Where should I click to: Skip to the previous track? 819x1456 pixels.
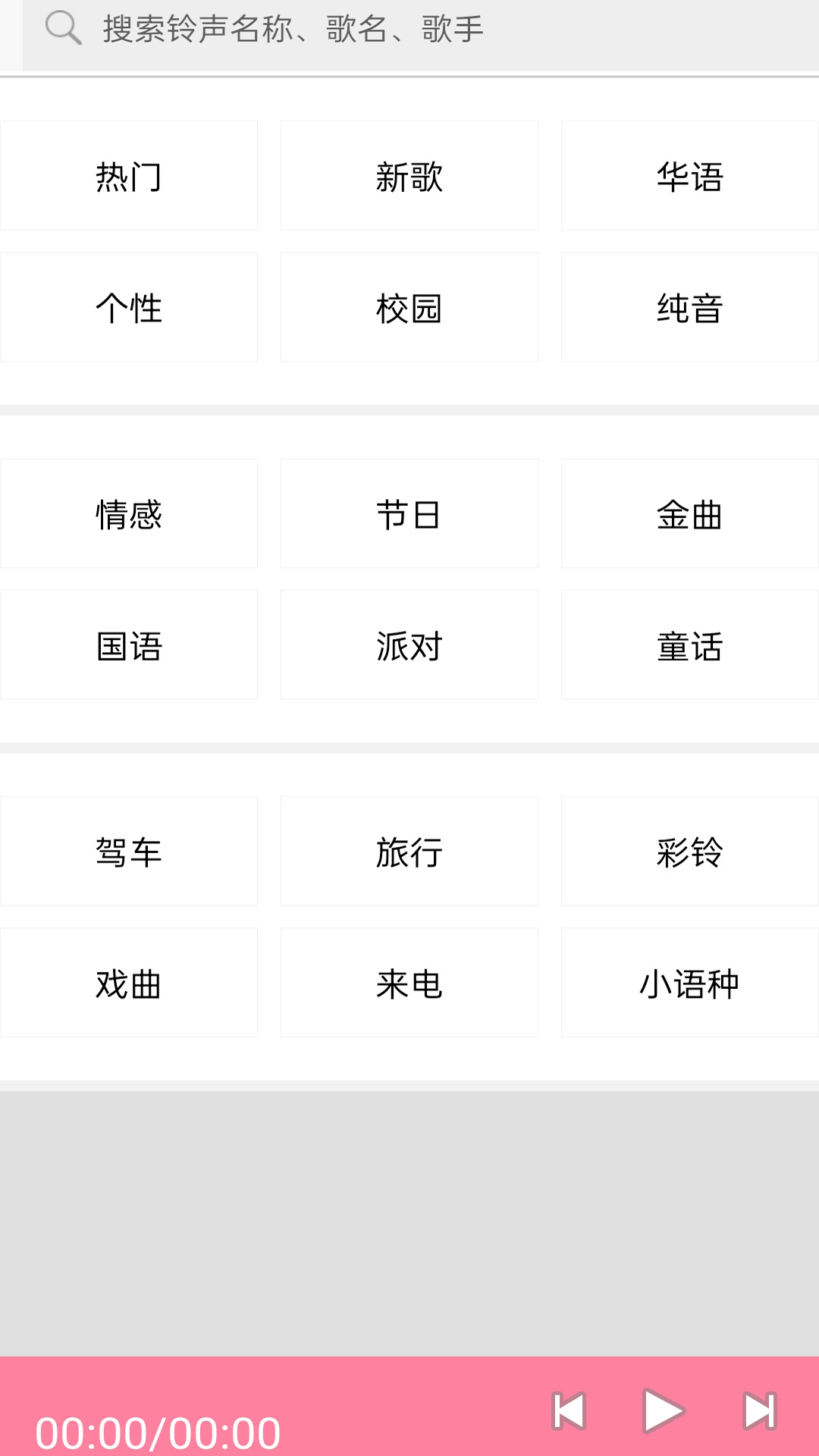point(569,1411)
